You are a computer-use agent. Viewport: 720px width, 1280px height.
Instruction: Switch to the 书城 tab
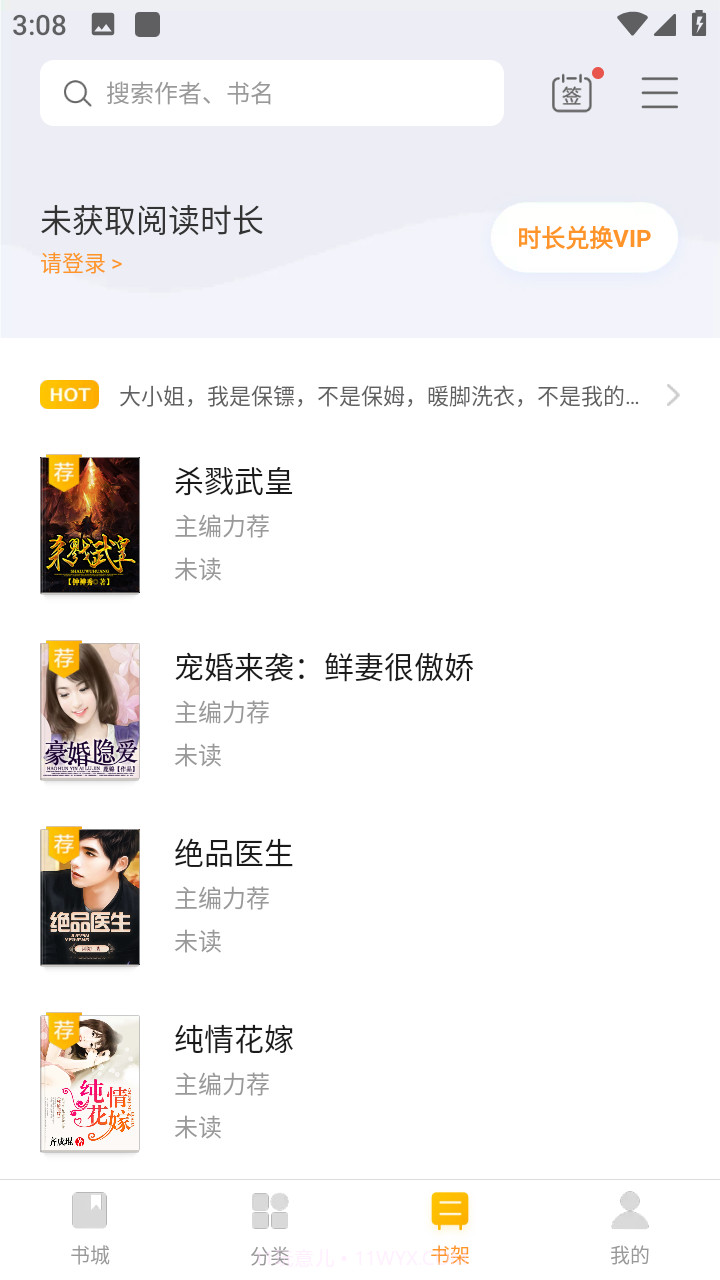click(90, 1225)
